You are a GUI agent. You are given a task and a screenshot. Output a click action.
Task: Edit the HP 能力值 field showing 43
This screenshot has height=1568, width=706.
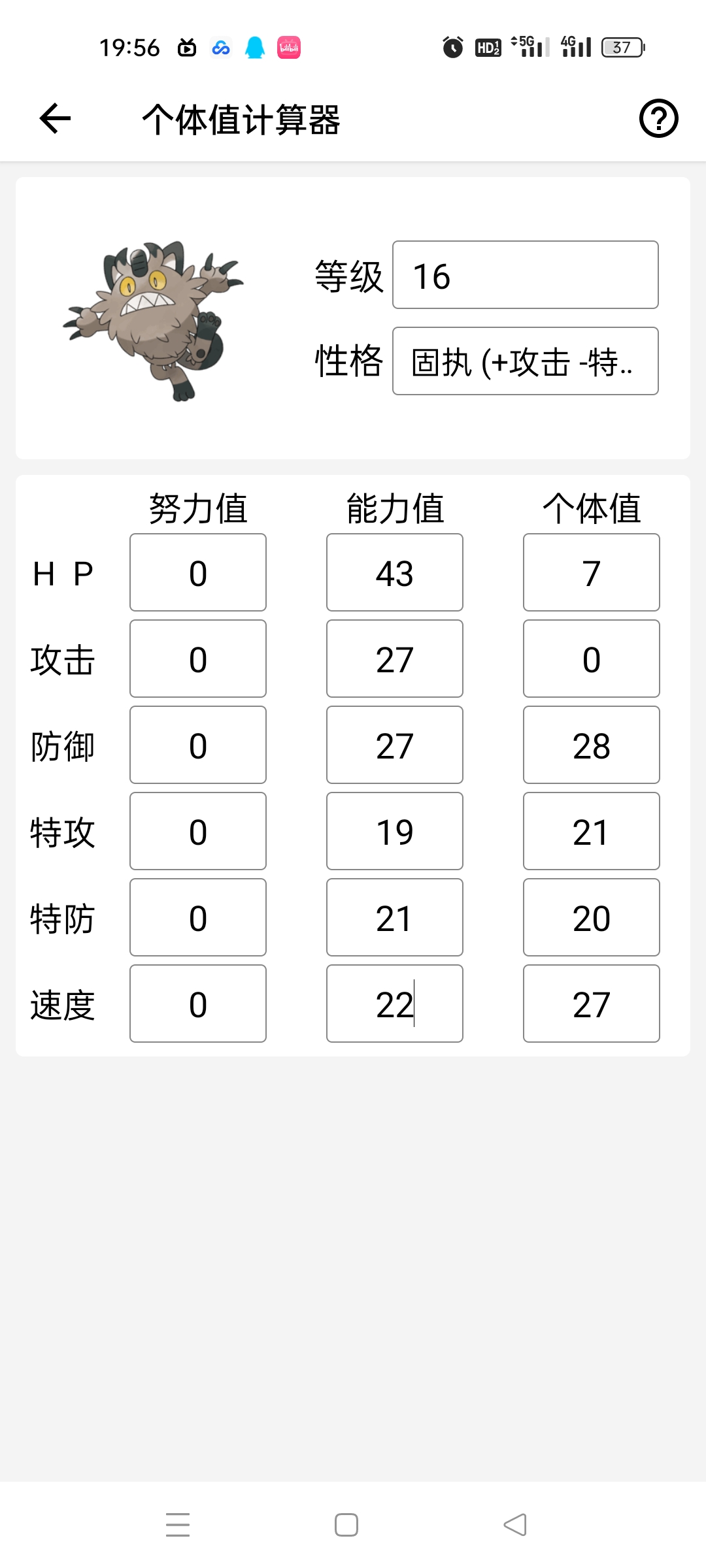point(395,572)
